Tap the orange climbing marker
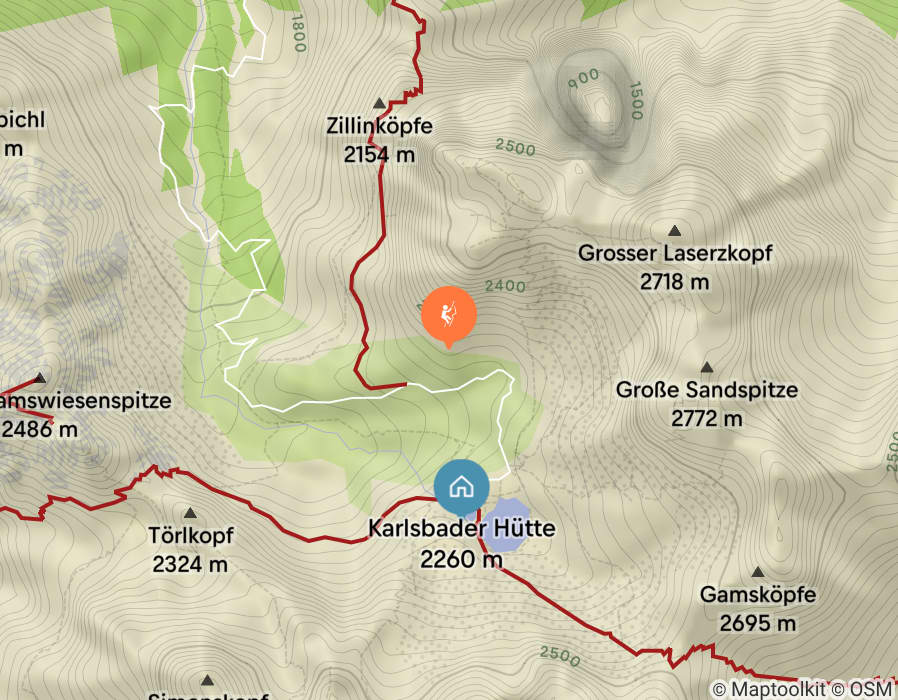Viewport: 898px width, 700px height. click(x=449, y=313)
